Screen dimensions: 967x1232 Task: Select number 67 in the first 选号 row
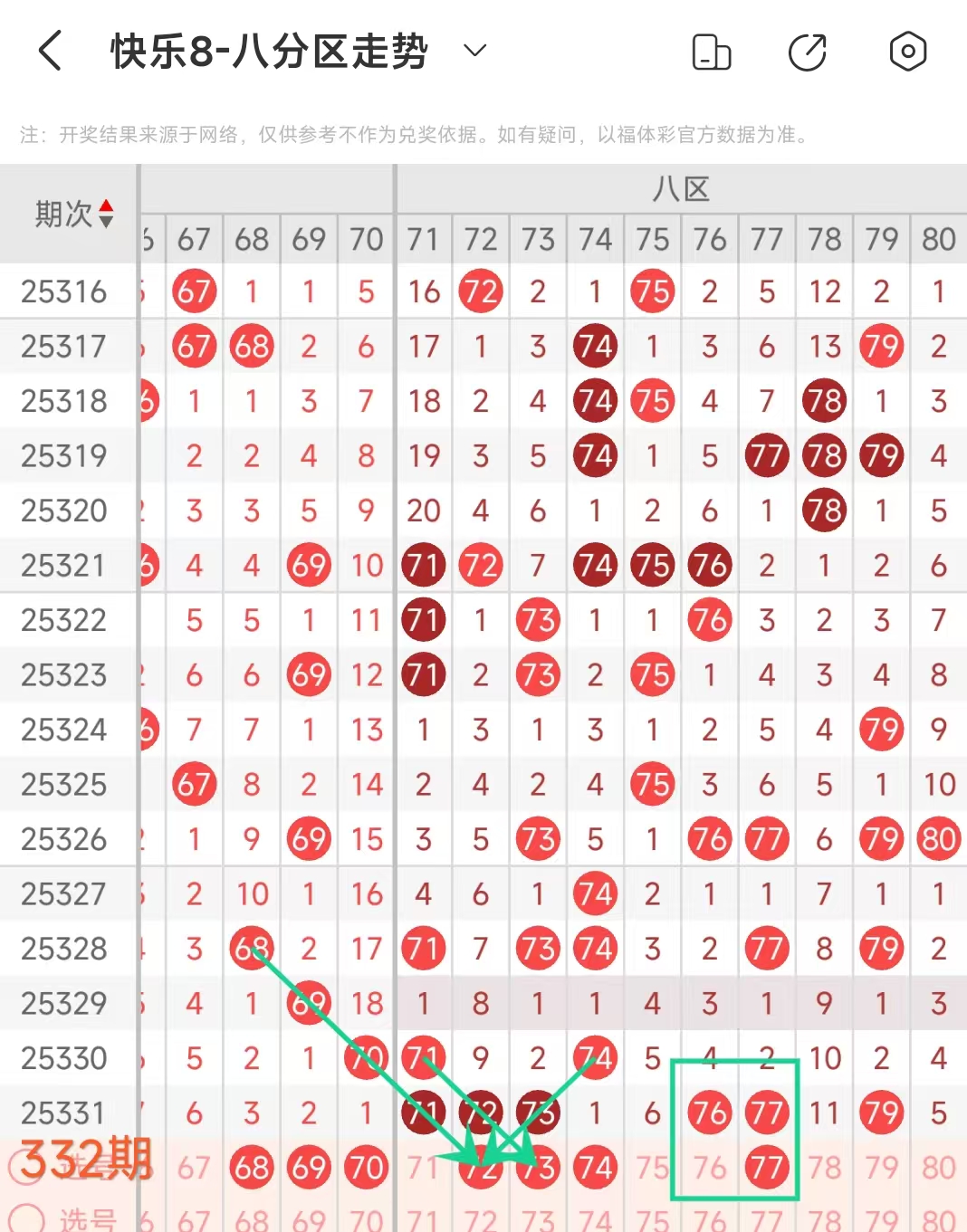tap(194, 1168)
